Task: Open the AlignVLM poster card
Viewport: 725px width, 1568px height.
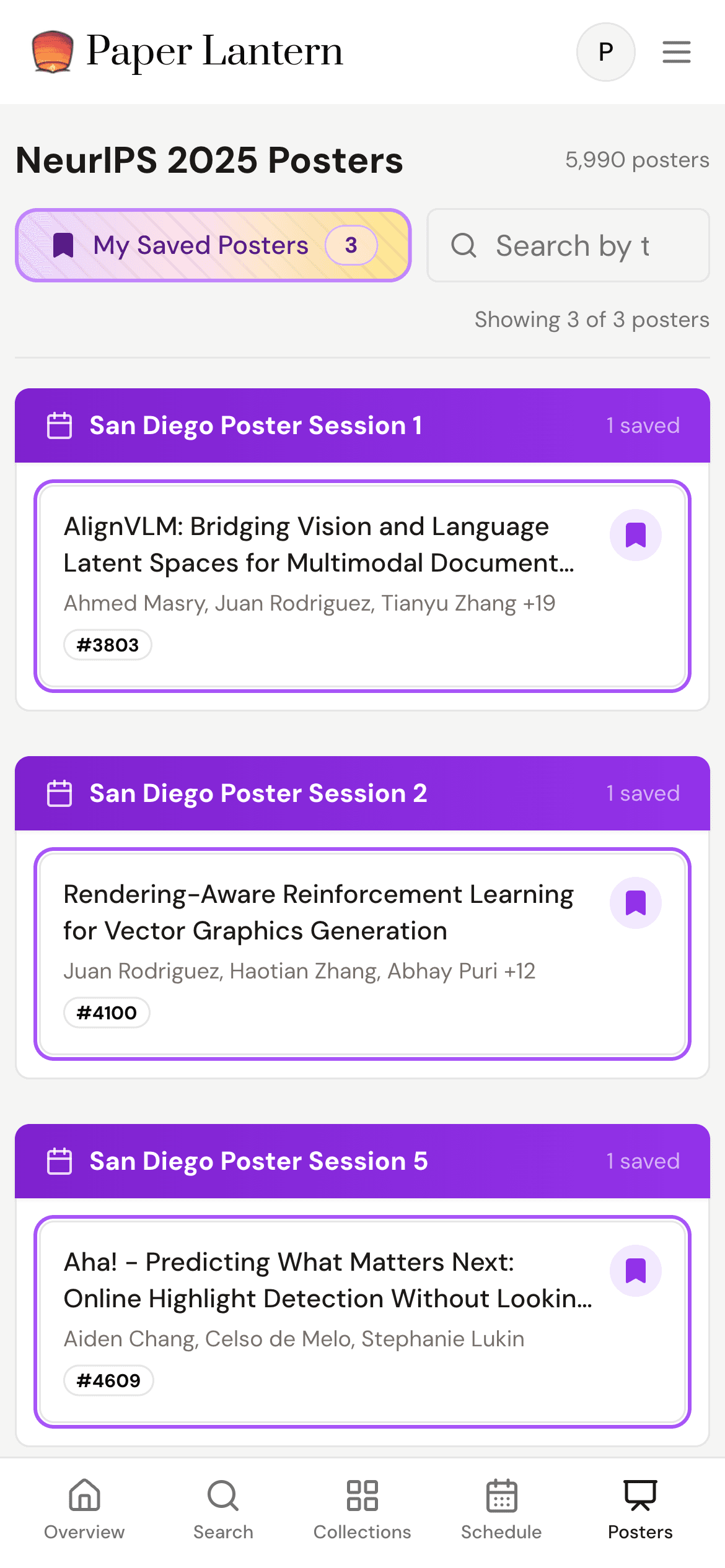Action: coord(310,582)
